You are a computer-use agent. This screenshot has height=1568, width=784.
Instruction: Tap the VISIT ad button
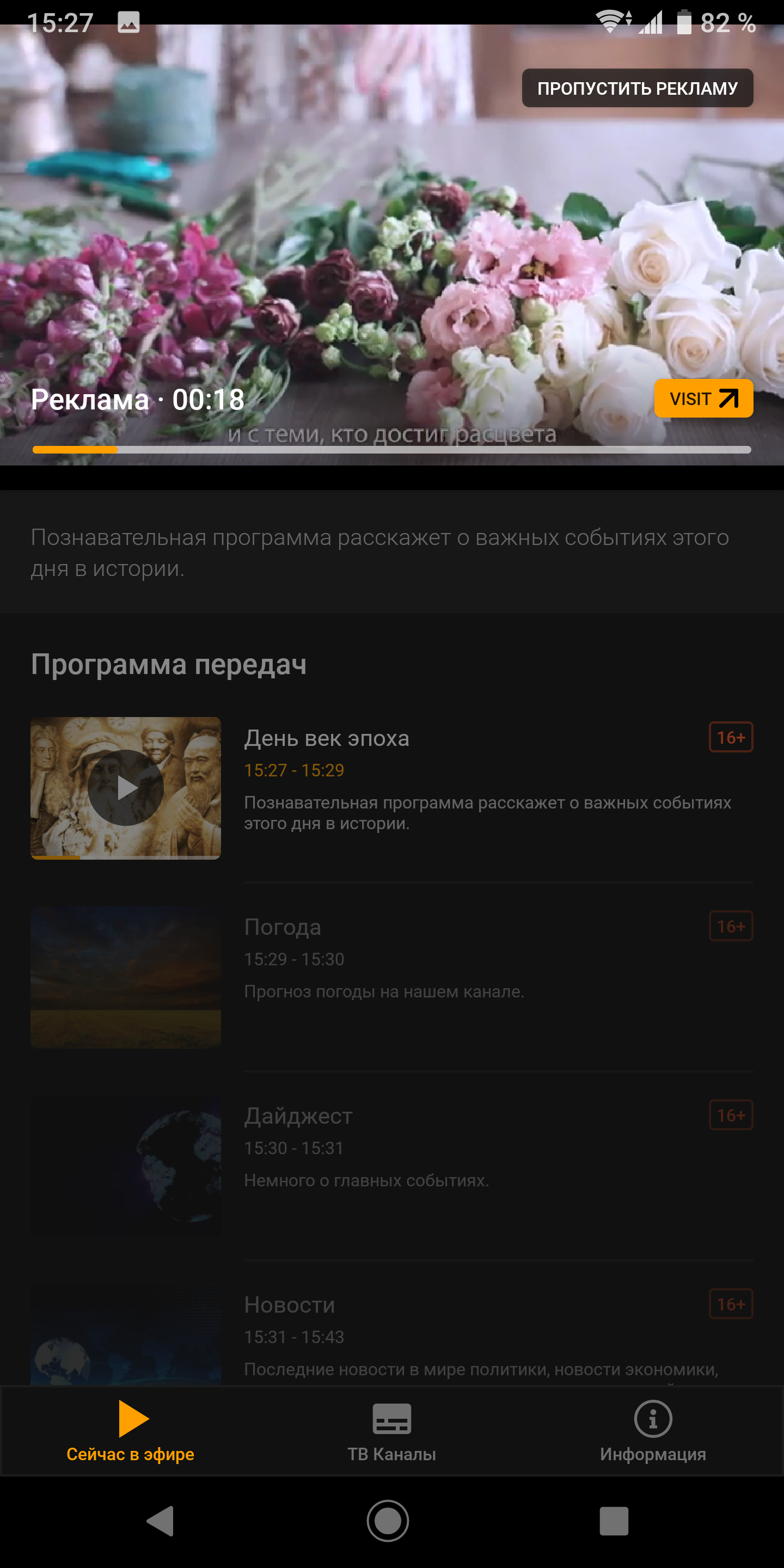[703, 399]
